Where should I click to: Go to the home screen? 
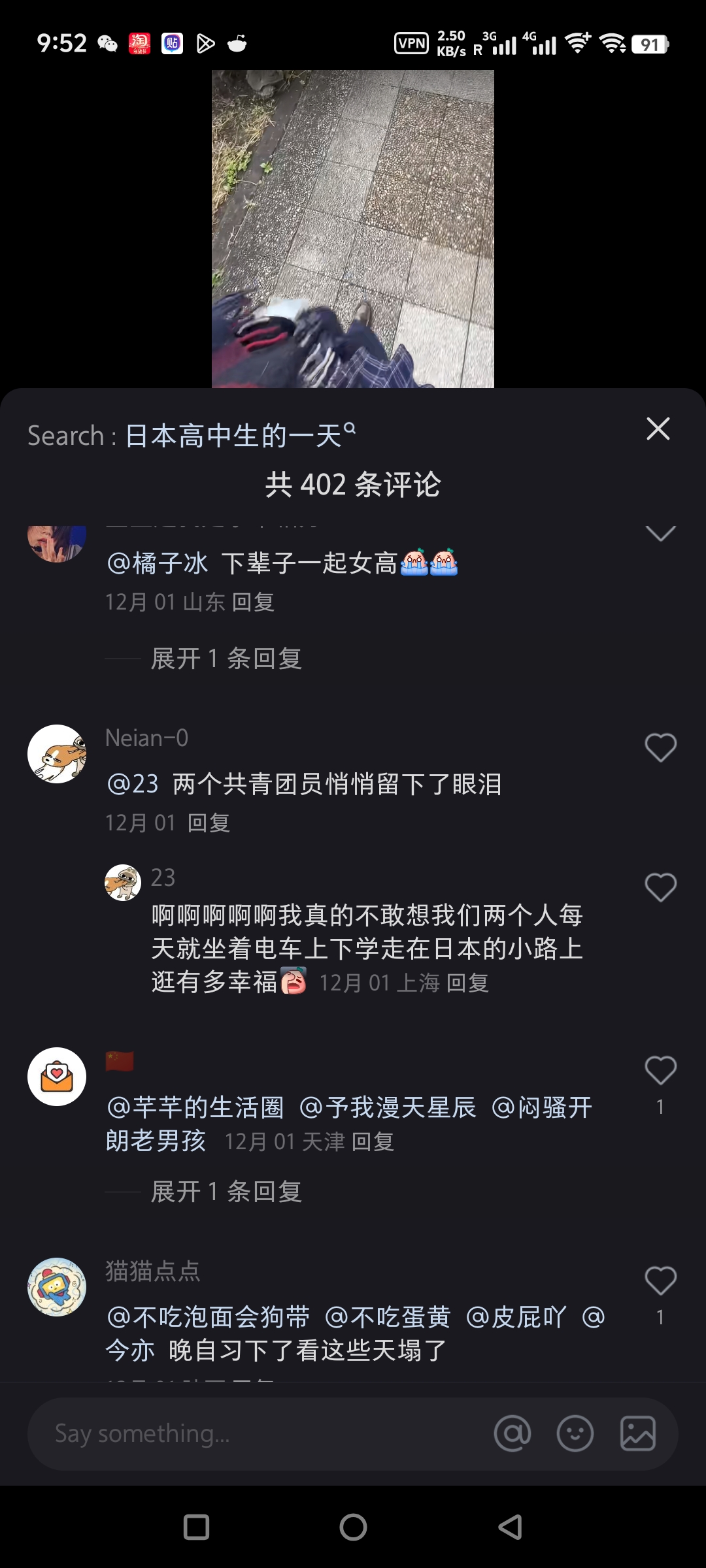(x=353, y=1527)
